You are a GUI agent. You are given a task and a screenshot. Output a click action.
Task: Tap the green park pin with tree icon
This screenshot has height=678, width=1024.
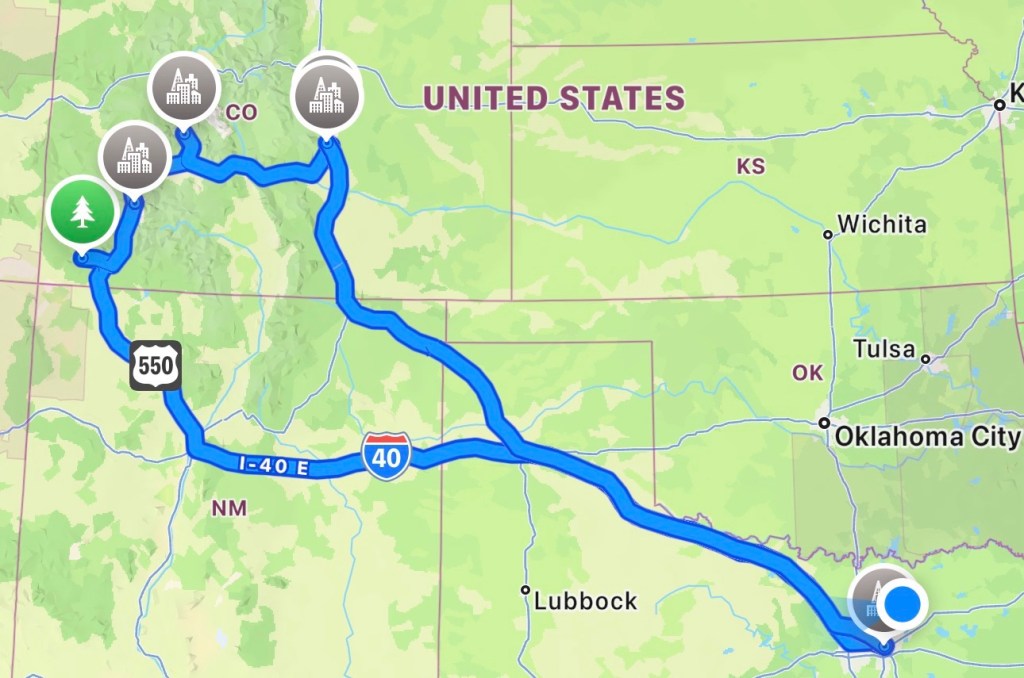coord(80,212)
